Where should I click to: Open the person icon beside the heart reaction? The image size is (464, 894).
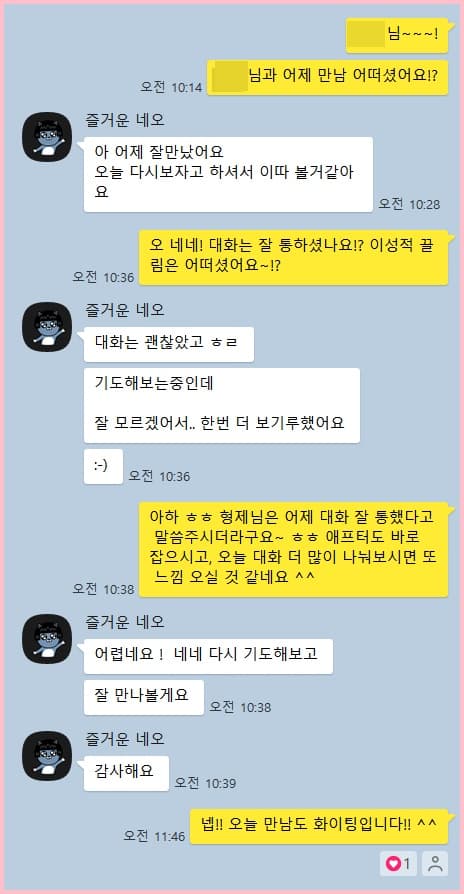coord(435,863)
